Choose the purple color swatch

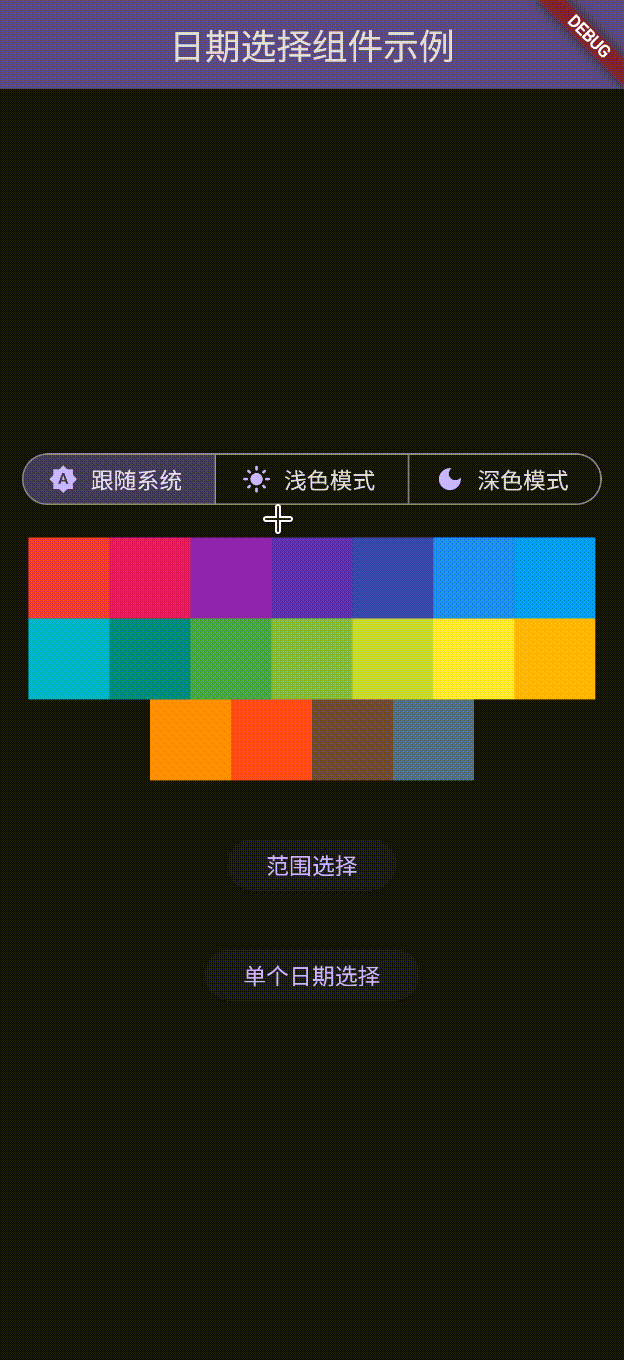point(231,578)
